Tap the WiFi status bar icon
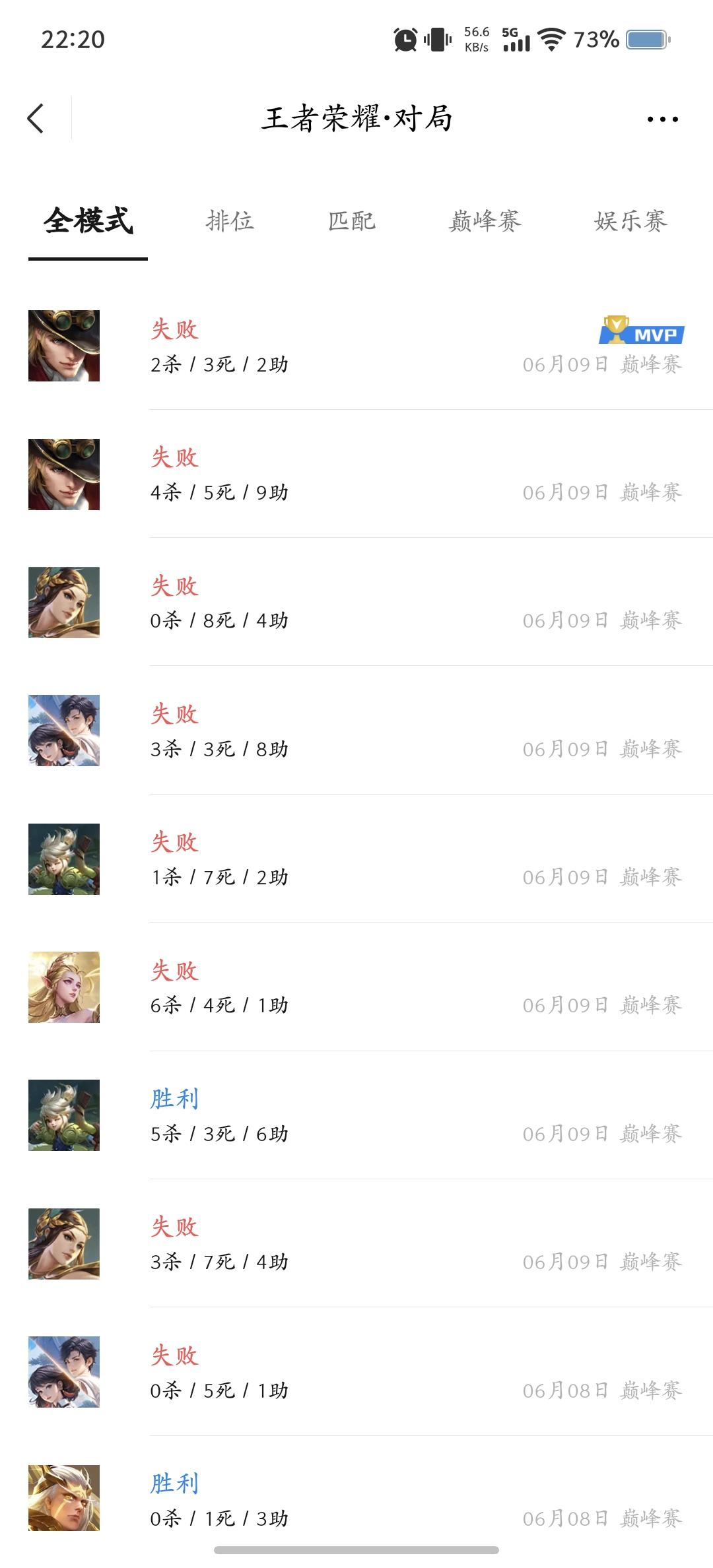 click(x=552, y=40)
